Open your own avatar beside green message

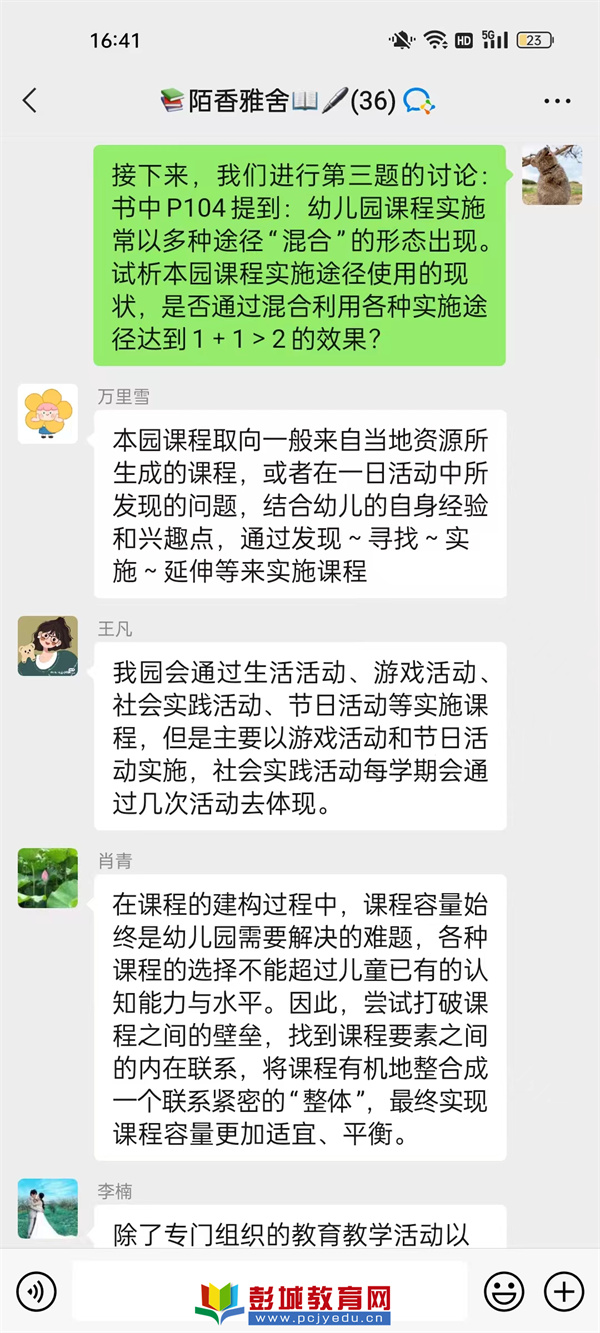(x=552, y=175)
